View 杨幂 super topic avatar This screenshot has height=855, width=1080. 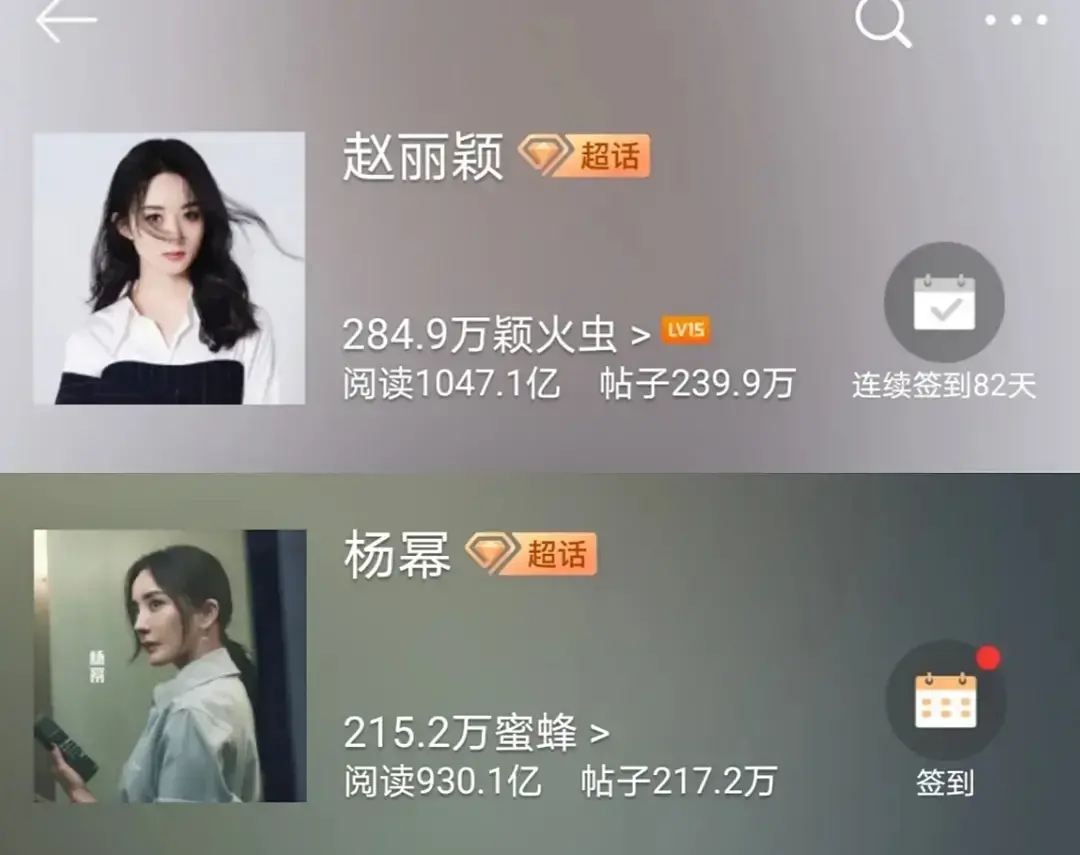click(x=170, y=666)
